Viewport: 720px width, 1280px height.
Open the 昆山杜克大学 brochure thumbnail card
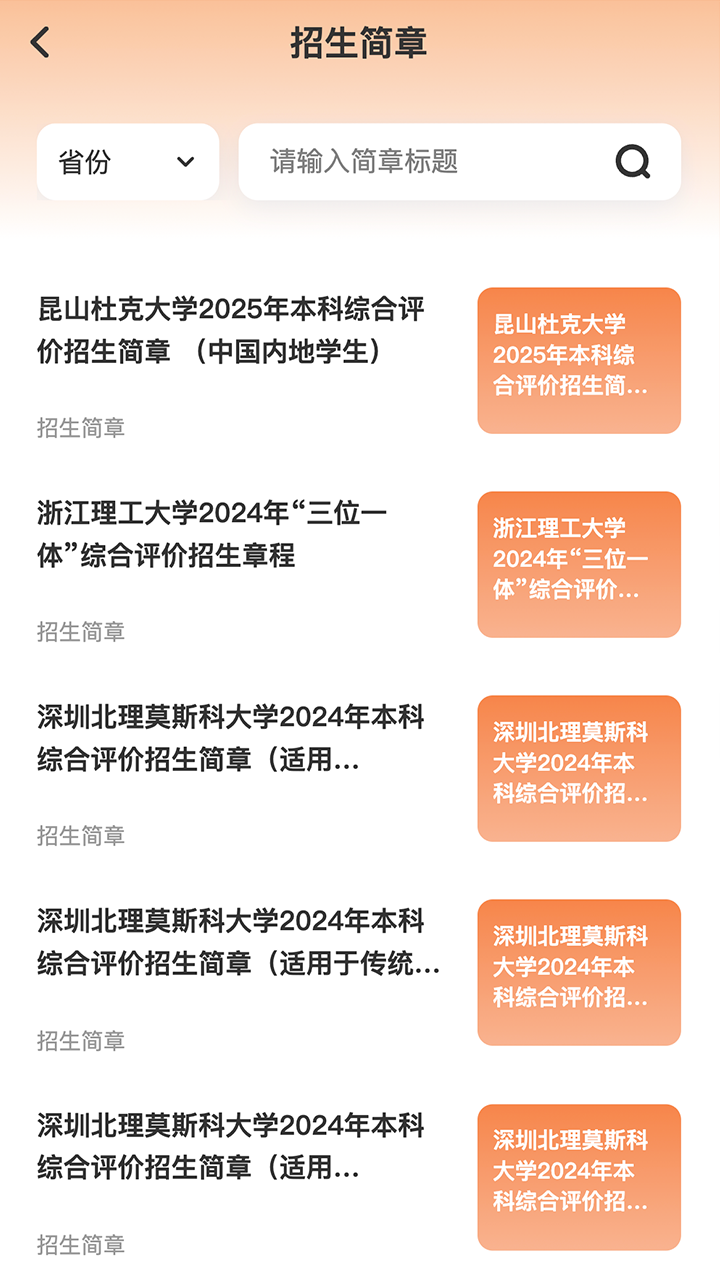[x=579, y=361]
